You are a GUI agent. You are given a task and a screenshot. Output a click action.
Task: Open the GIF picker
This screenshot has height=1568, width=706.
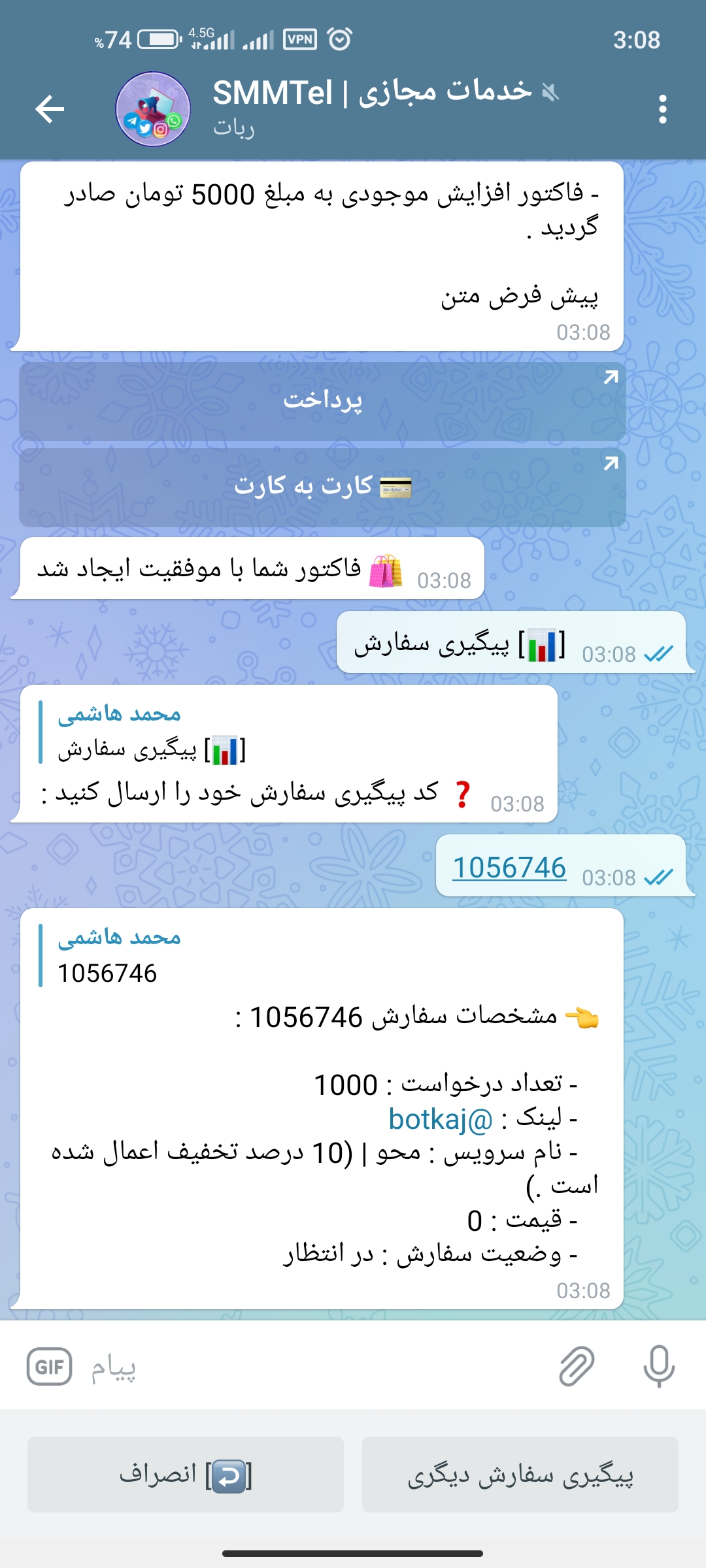[x=50, y=1366]
